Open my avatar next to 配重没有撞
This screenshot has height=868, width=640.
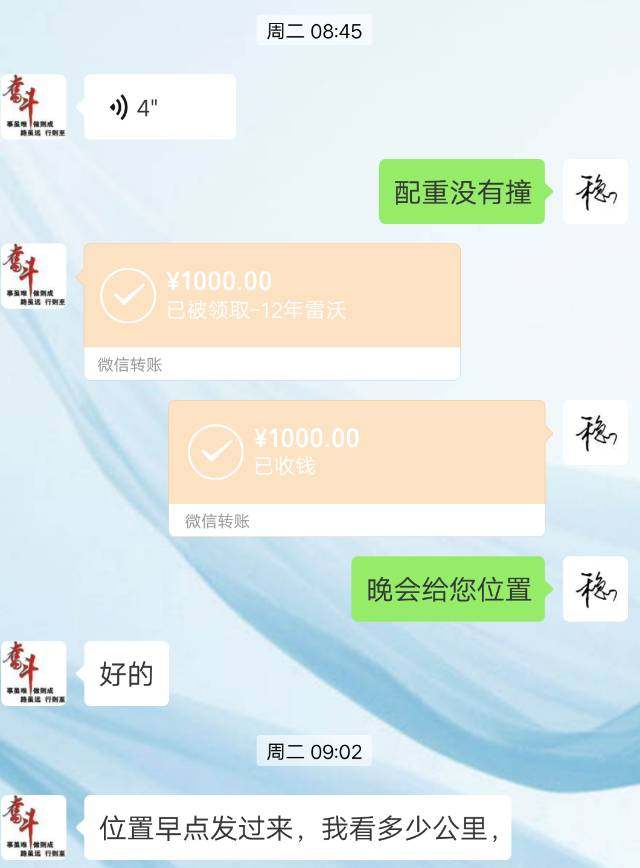[x=595, y=192]
